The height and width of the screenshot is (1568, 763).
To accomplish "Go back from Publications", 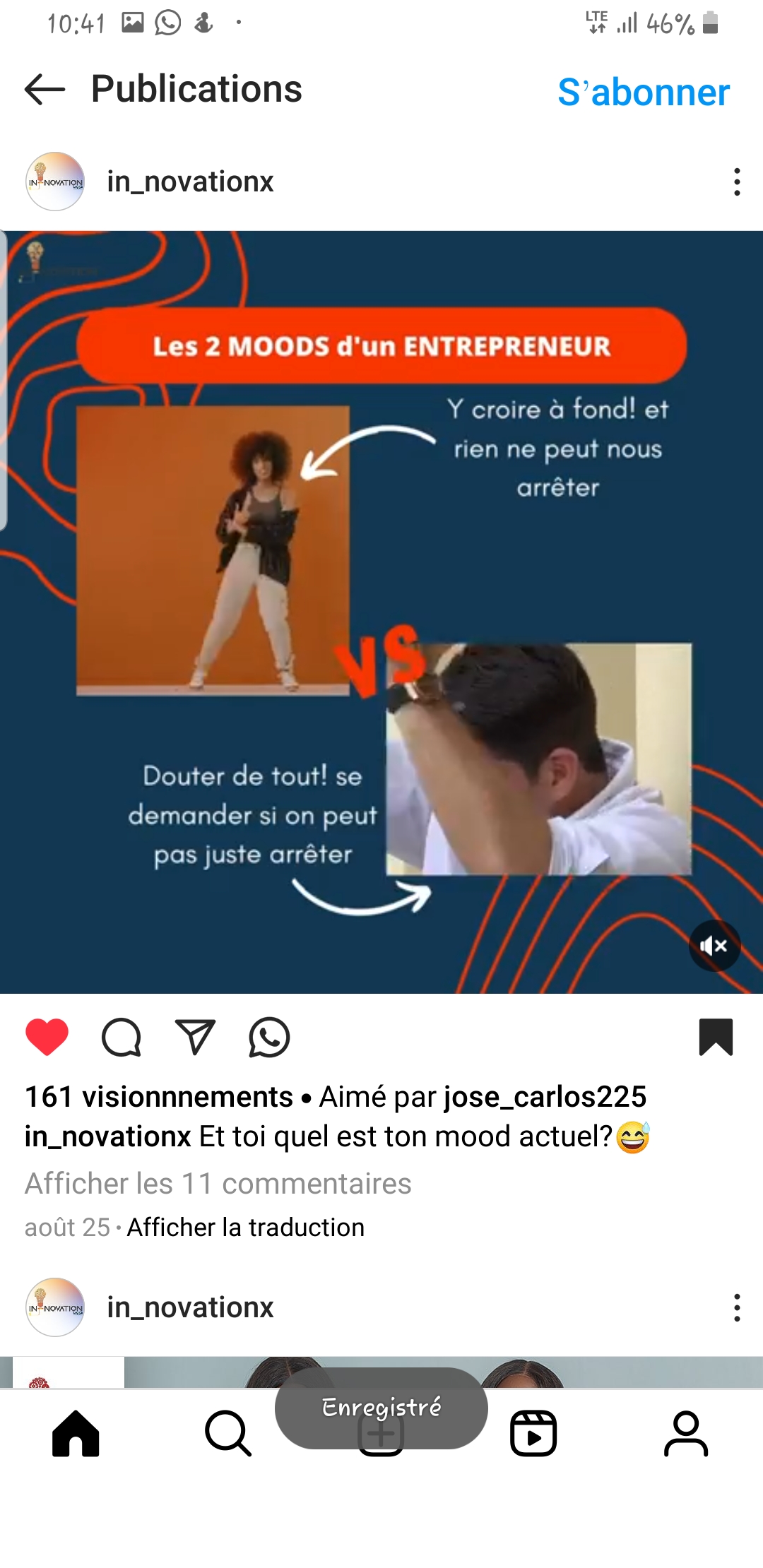I will coord(45,90).
